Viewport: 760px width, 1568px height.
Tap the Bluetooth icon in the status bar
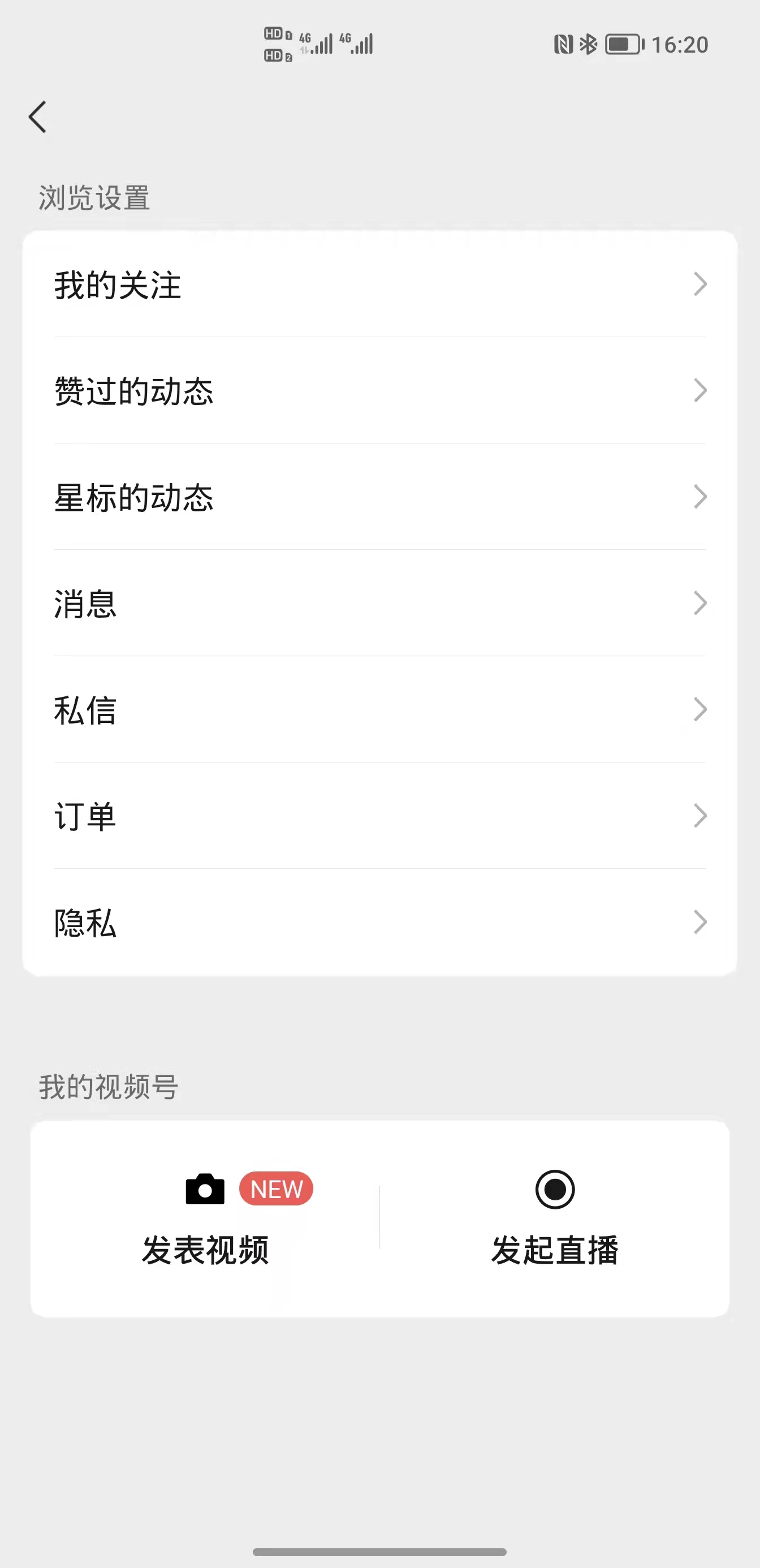(x=588, y=43)
